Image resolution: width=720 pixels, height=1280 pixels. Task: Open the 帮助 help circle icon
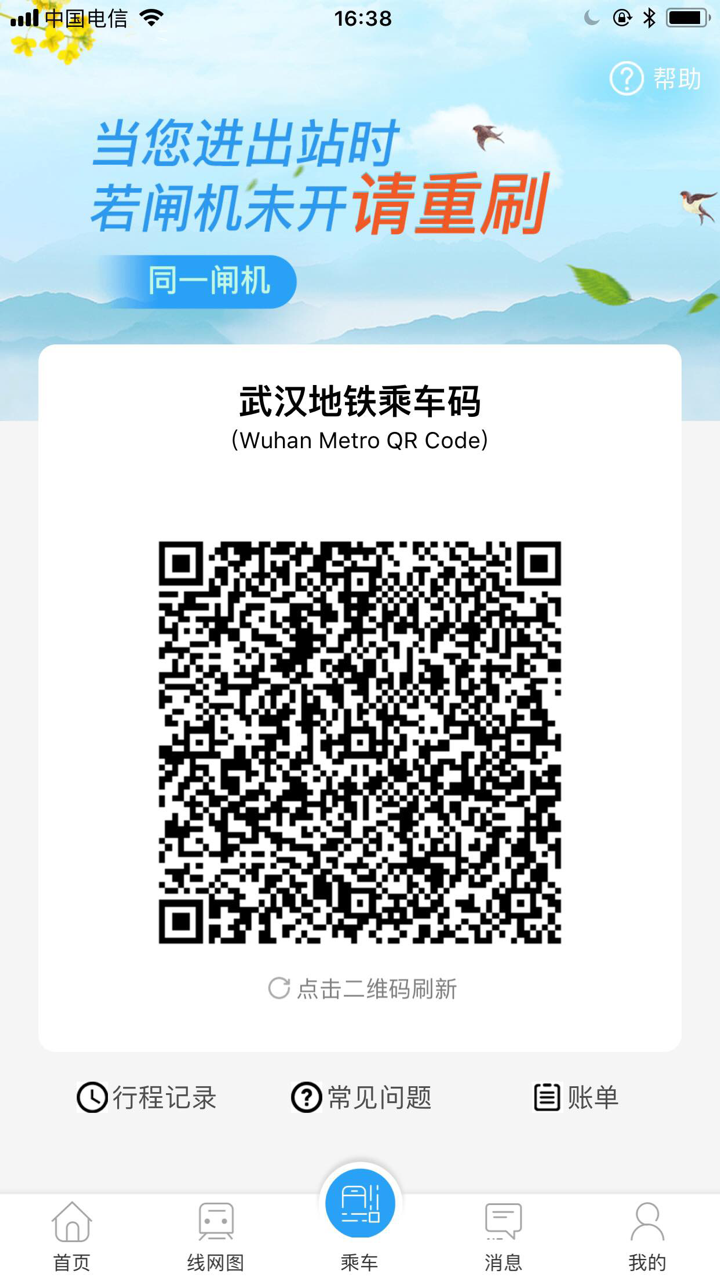[627, 80]
